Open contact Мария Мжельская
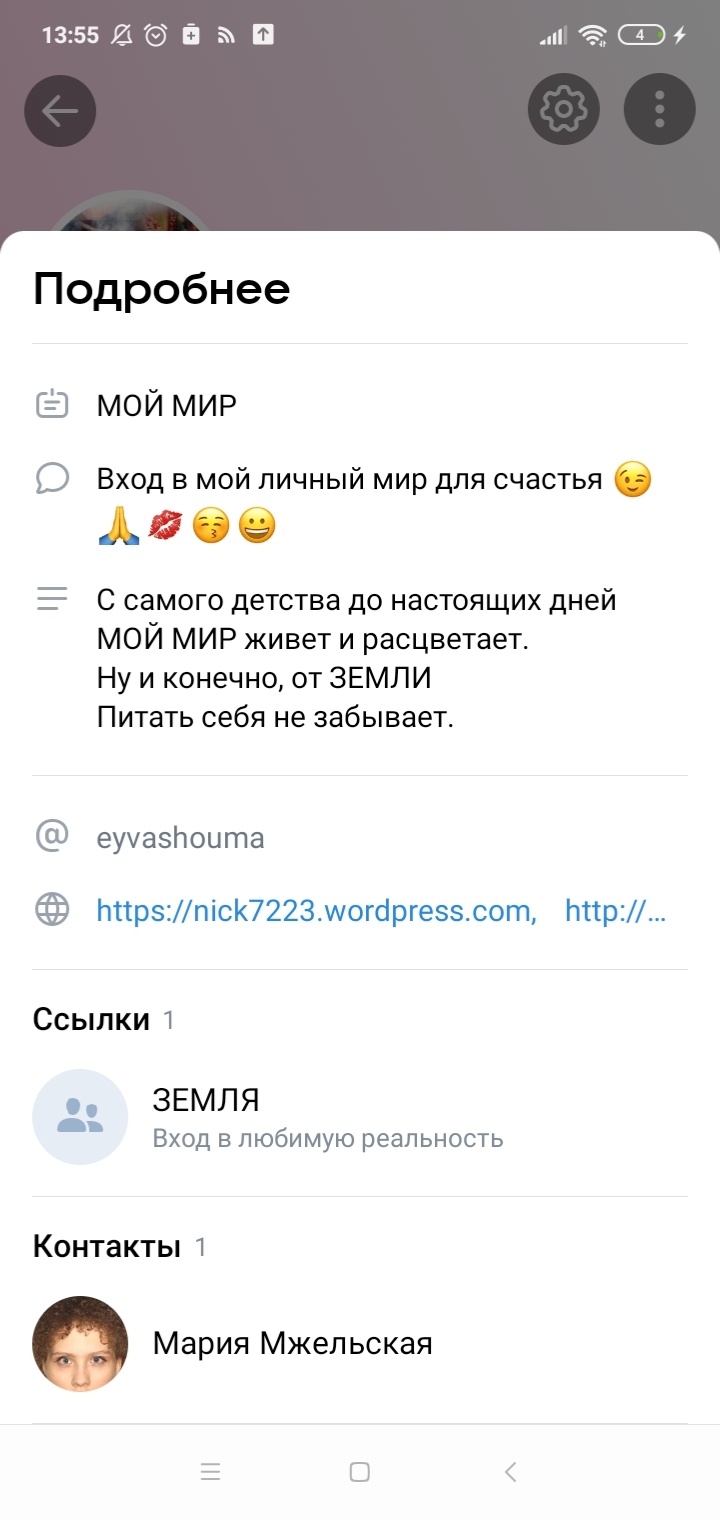The width and height of the screenshot is (720, 1520). point(292,1343)
